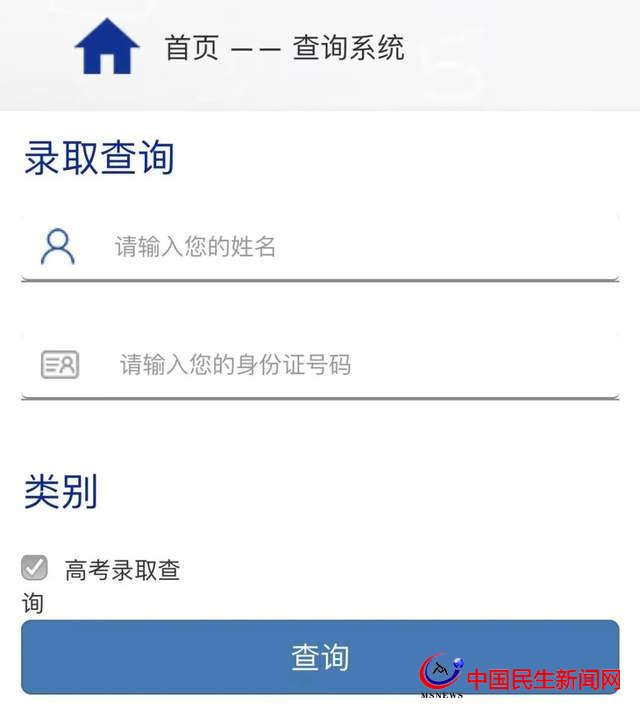Tap the blue 查询 button

coord(320,657)
